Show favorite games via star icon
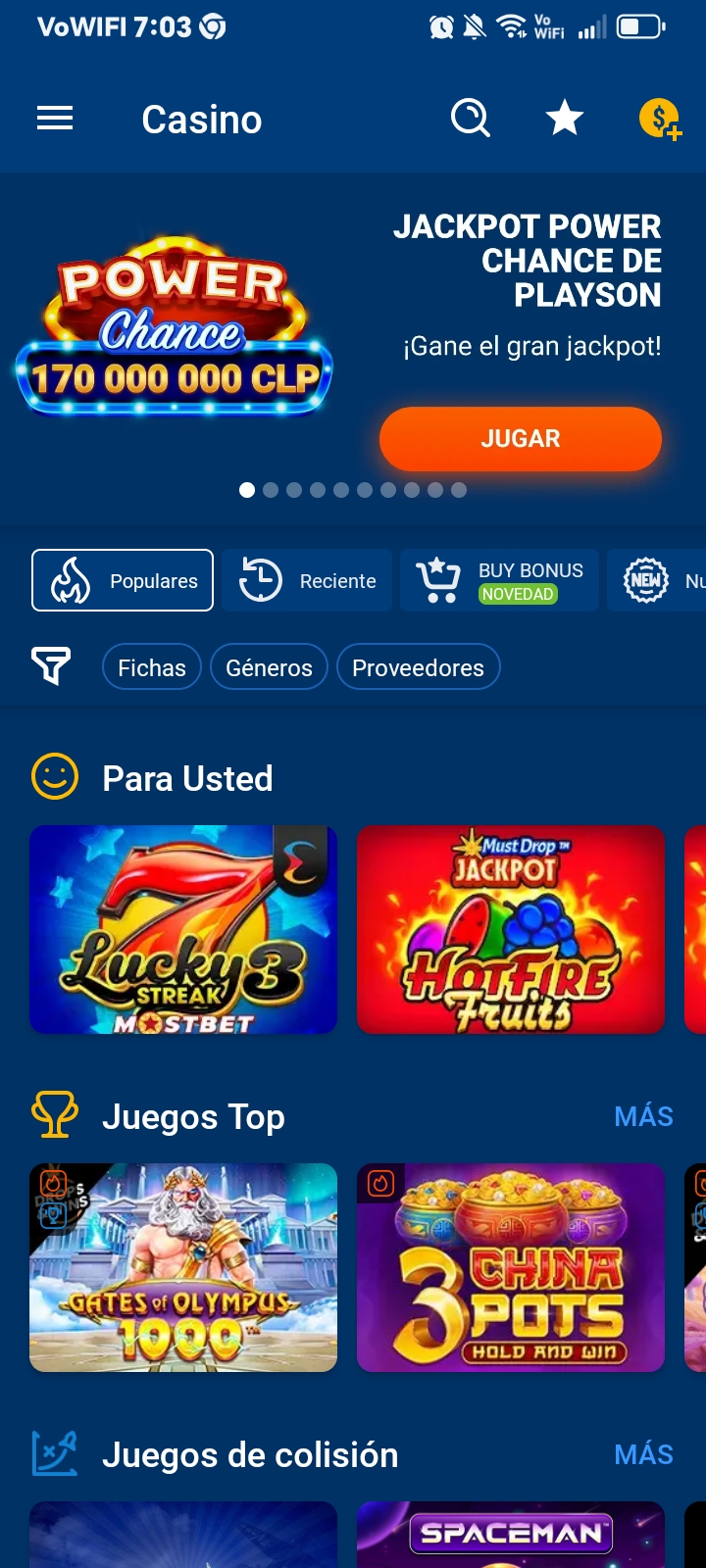Image resolution: width=706 pixels, height=1568 pixels. [x=565, y=120]
